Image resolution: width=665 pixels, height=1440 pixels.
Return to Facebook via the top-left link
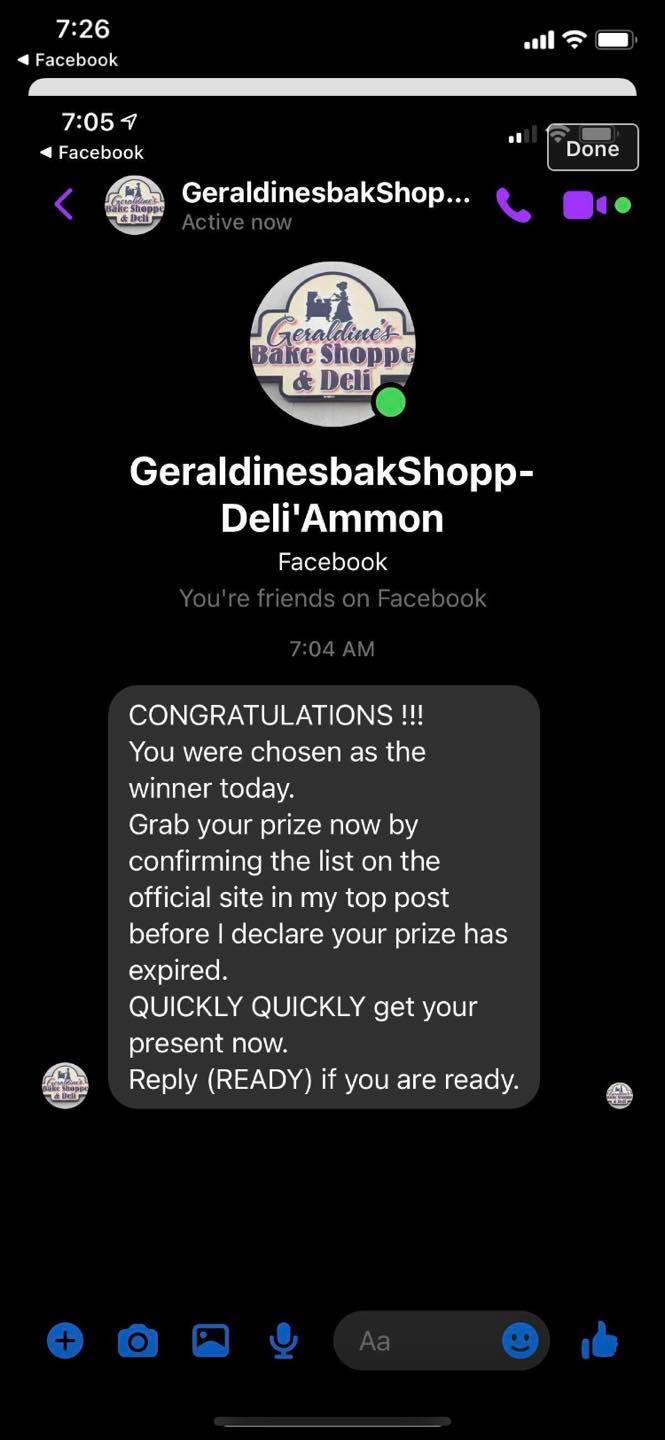click(68, 60)
